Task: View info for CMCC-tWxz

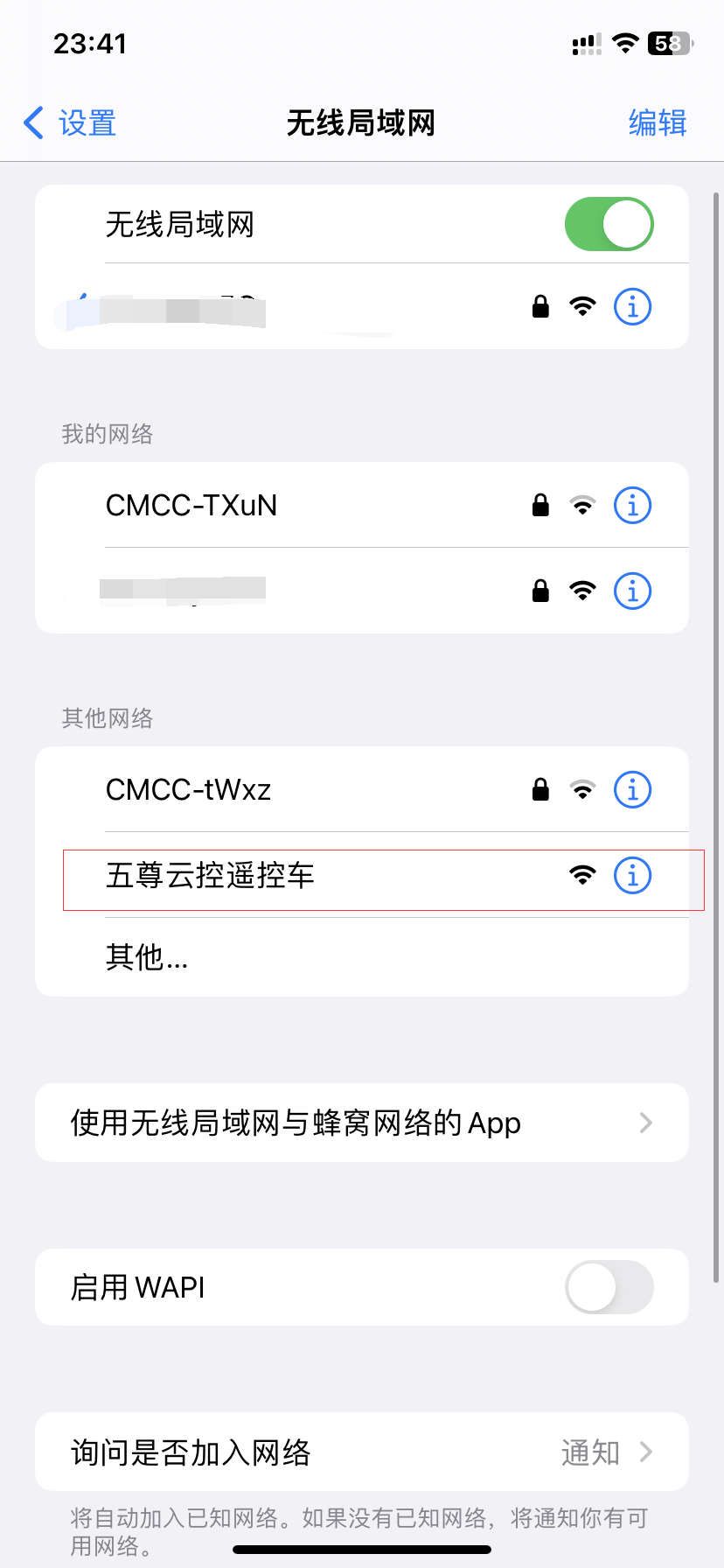Action: [x=632, y=790]
